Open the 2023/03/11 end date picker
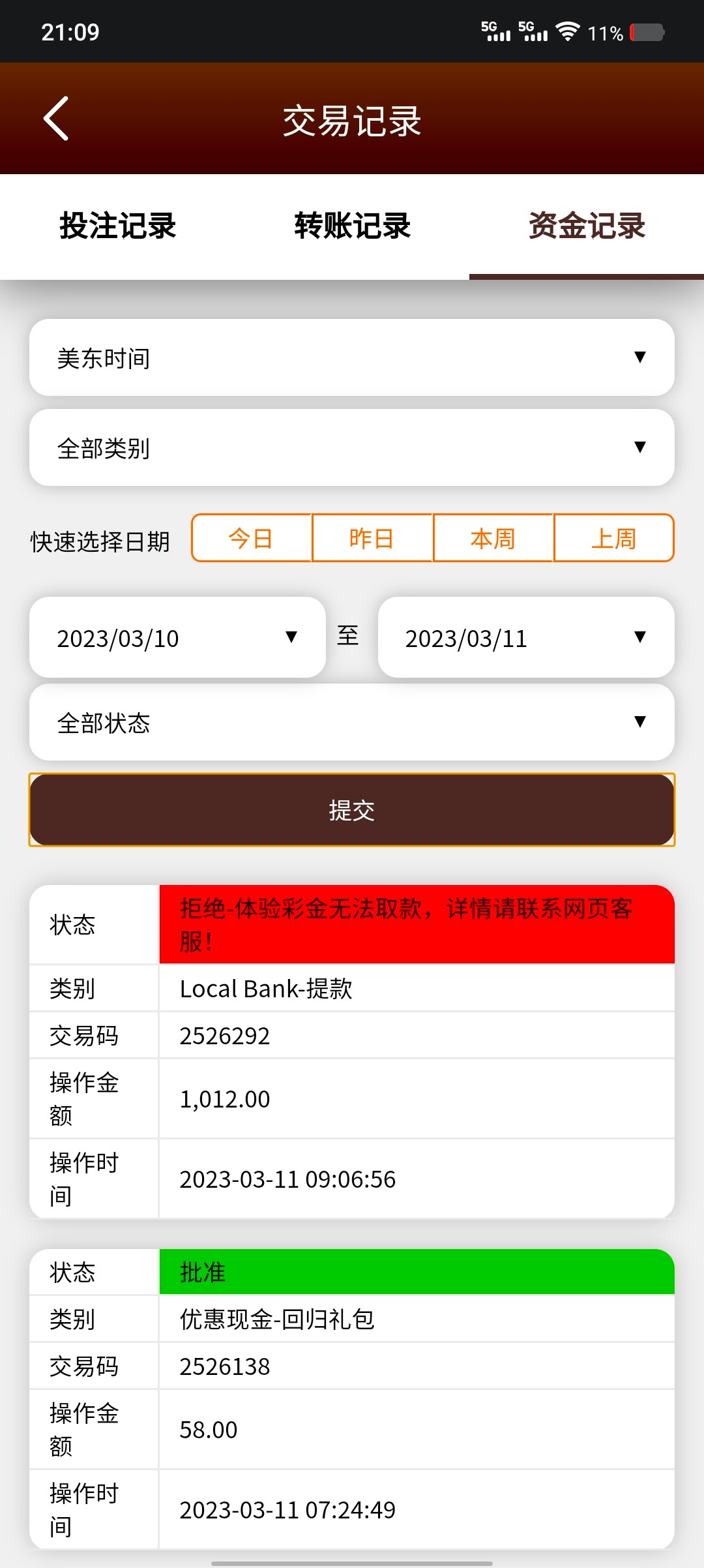The height and width of the screenshot is (1568, 704). [525, 638]
